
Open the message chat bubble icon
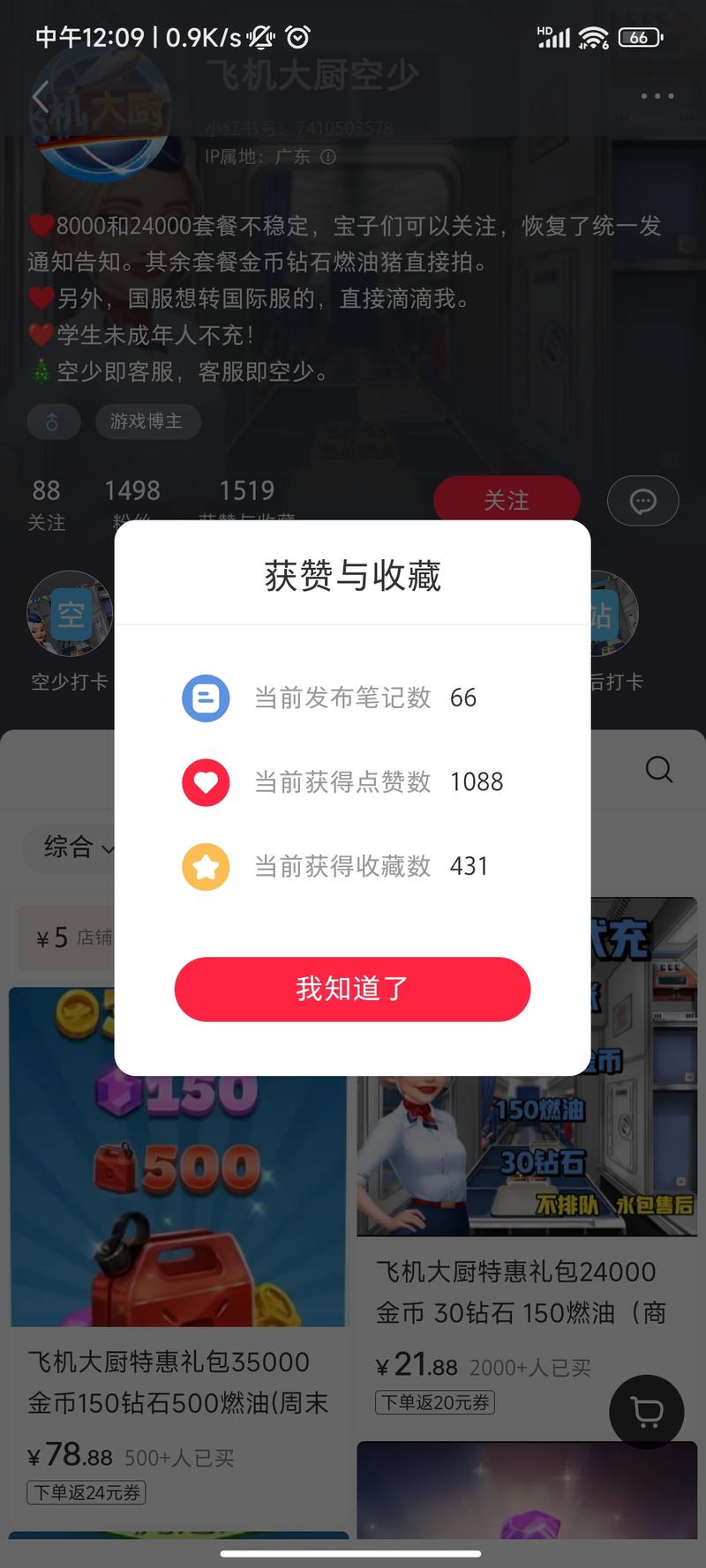pos(642,501)
